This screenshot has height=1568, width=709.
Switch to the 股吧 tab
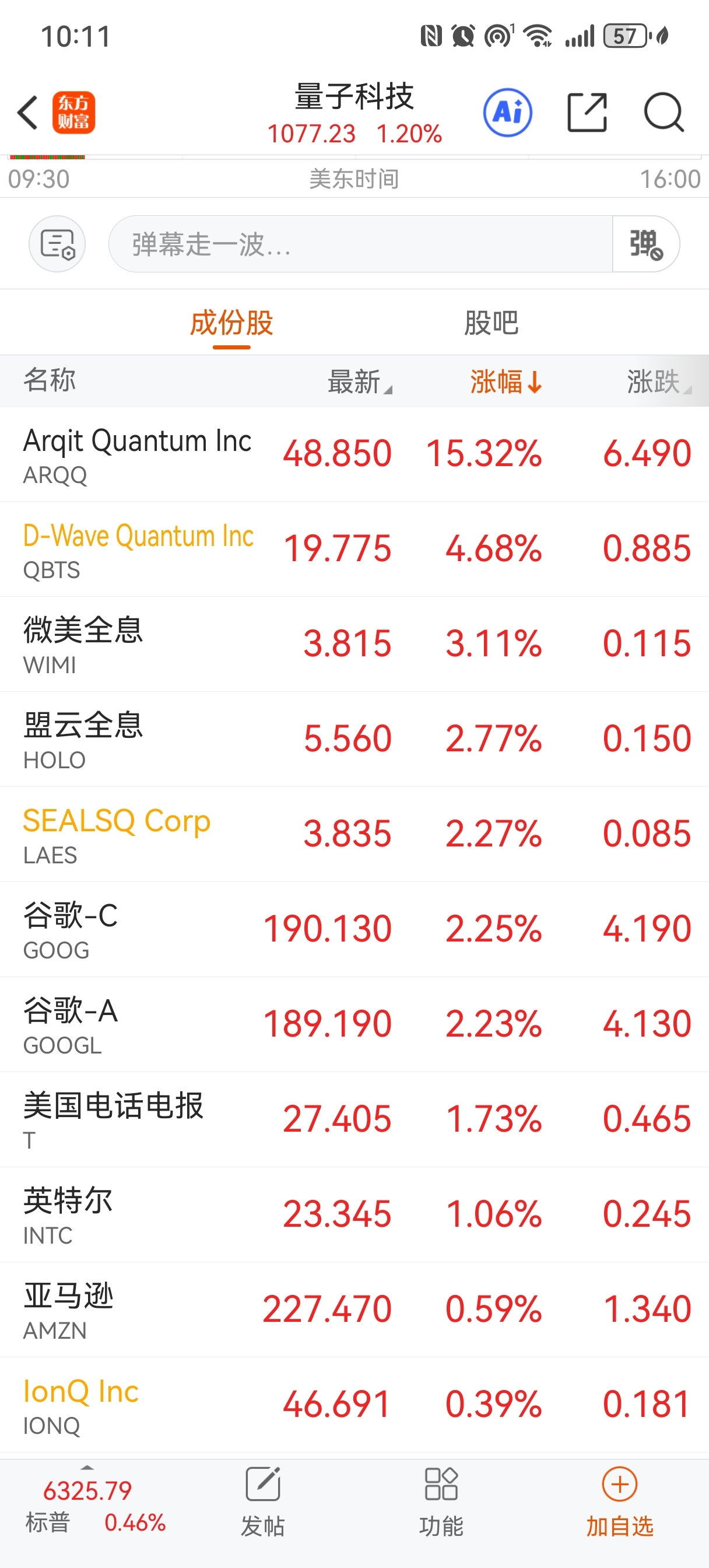coord(491,323)
